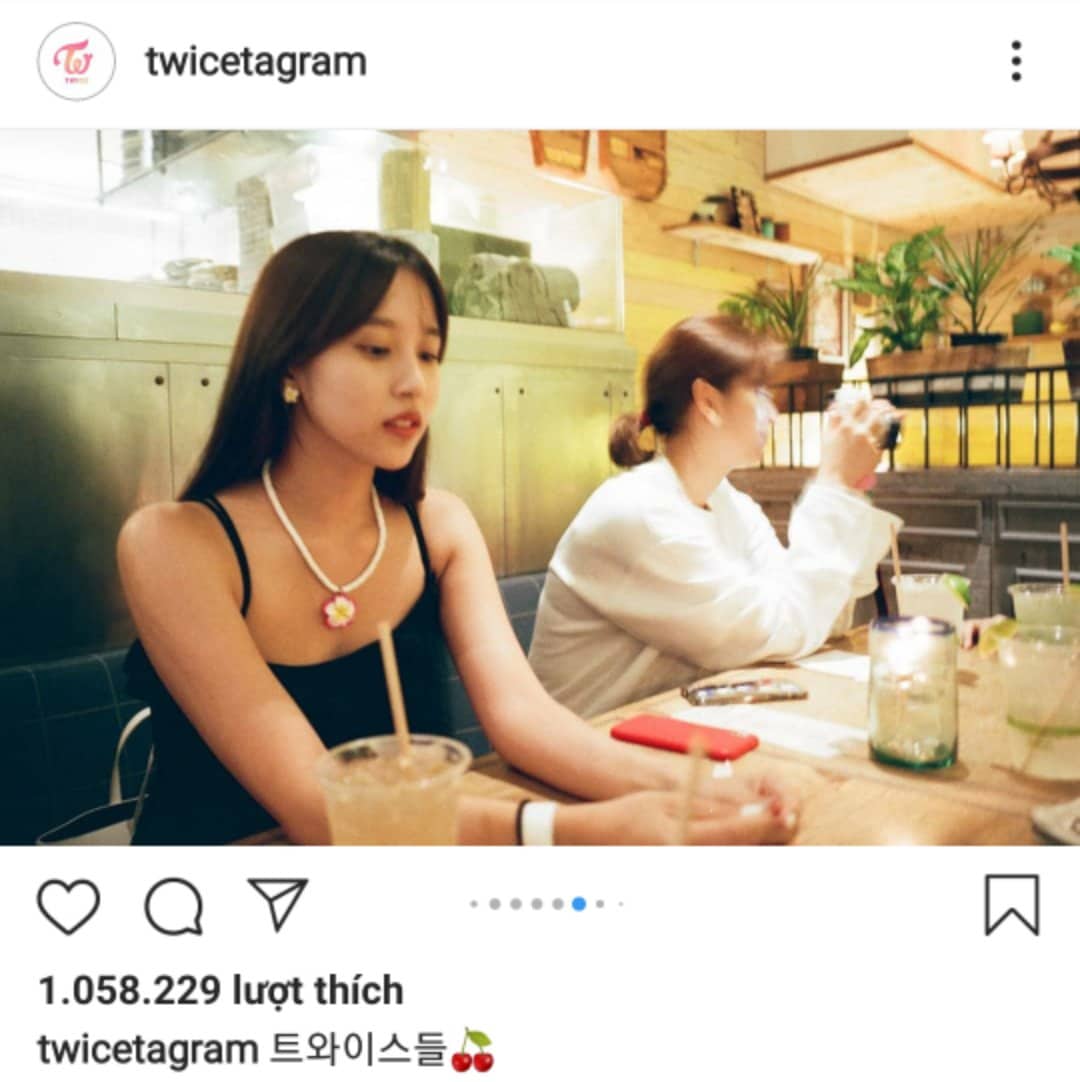The height and width of the screenshot is (1082, 1080).
Task: Tap twicetagram username in the caption
Action: 147,1051
